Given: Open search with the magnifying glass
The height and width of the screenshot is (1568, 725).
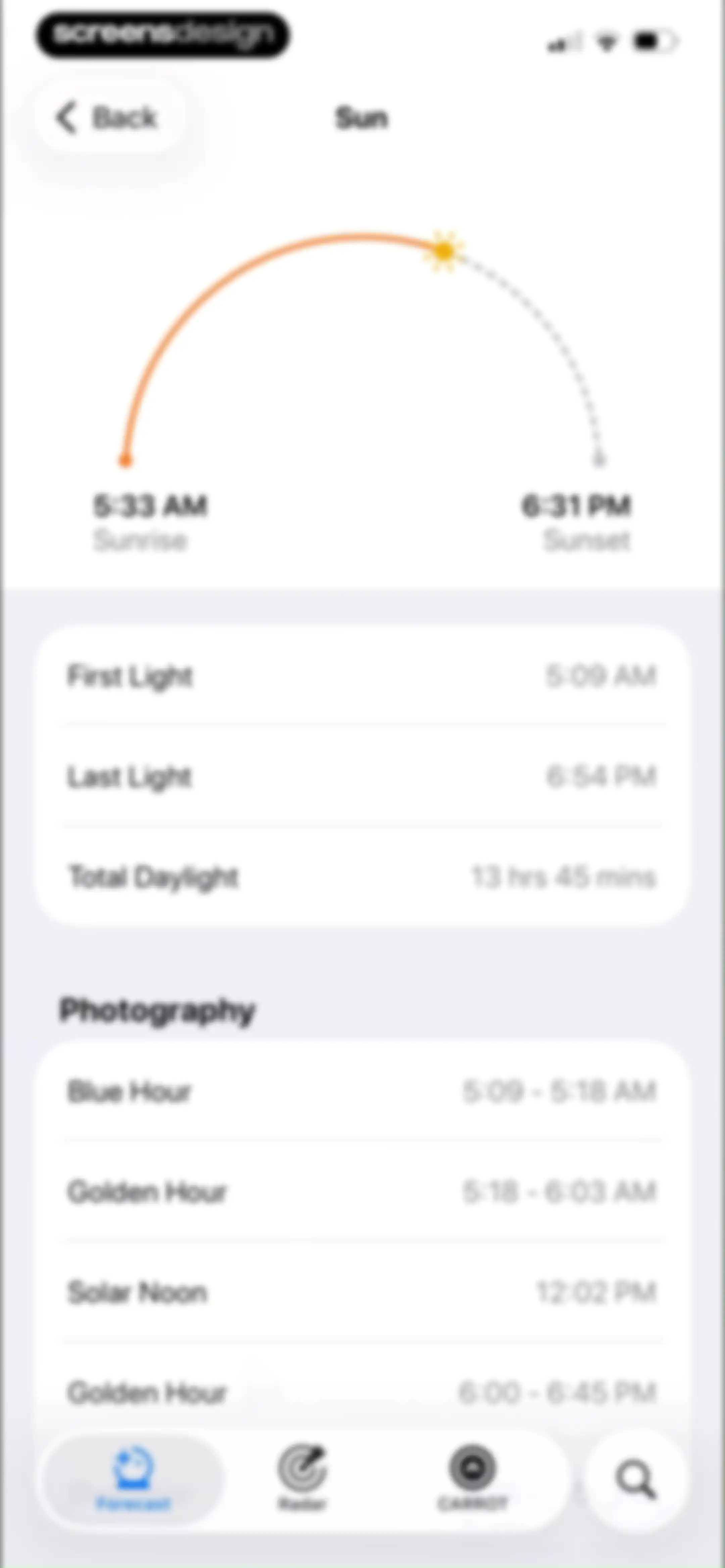Looking at the screenshot, I should 636,1480.
